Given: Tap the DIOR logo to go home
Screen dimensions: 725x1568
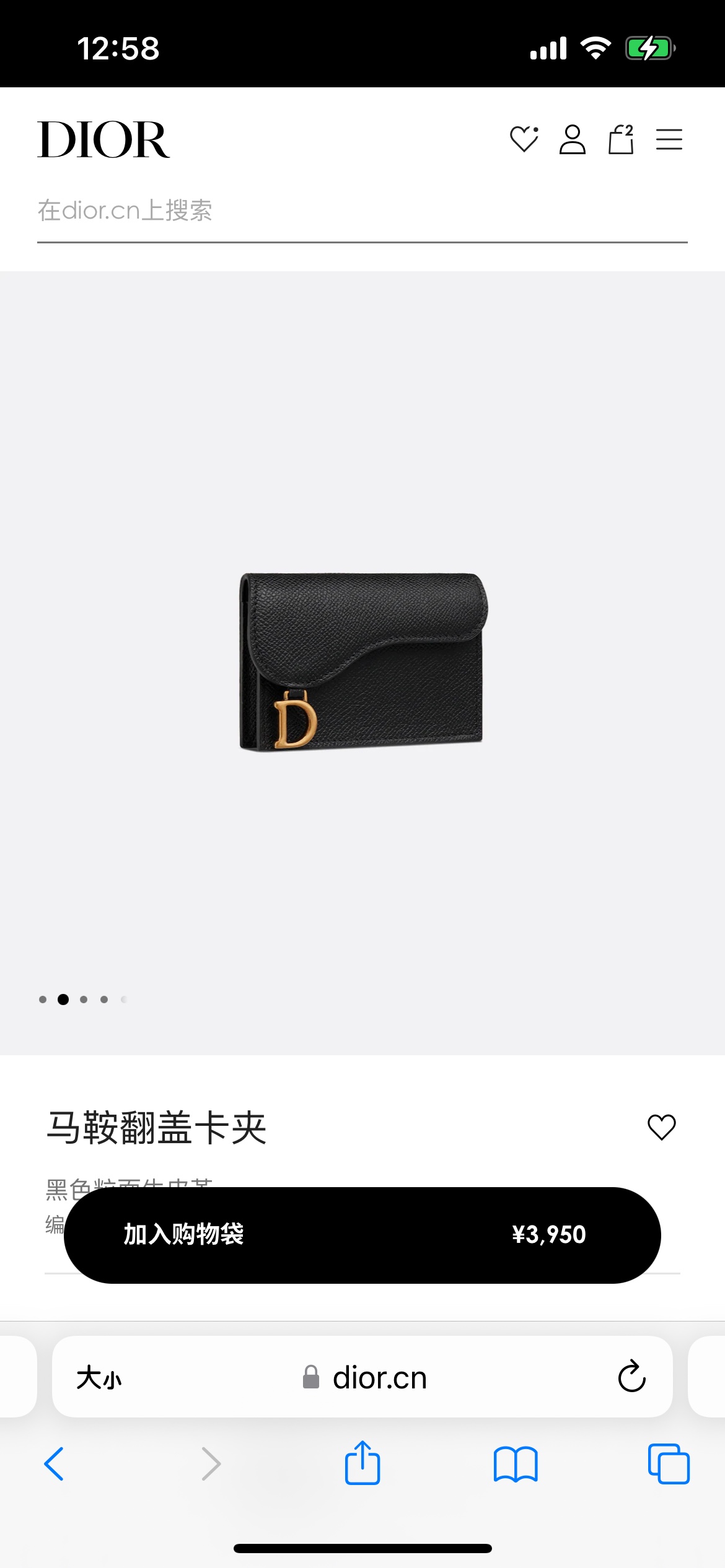Looking at the screenshot, I should [103, 139].
